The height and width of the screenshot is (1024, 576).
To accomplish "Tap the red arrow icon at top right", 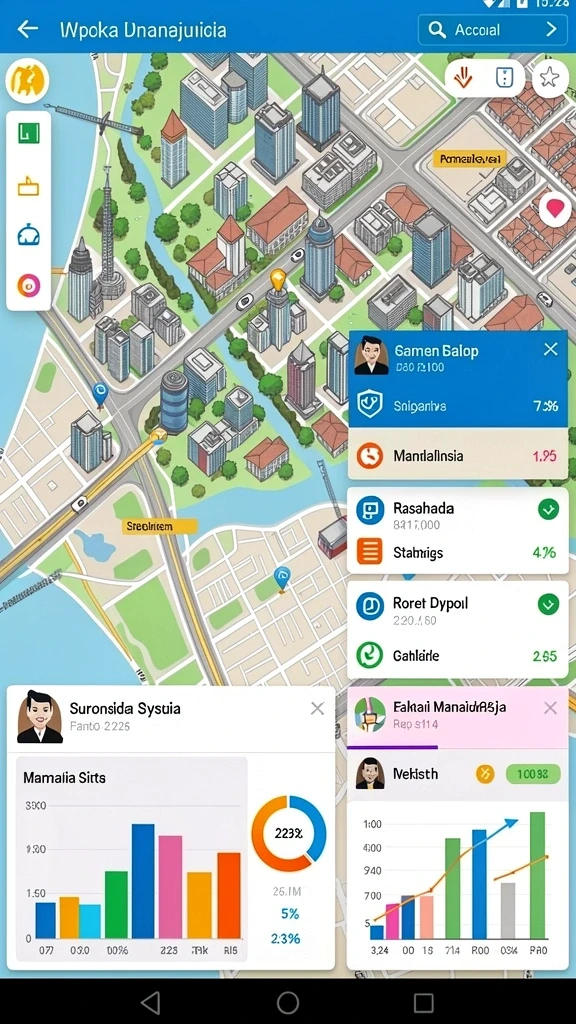I will click(x=463, y=79).
